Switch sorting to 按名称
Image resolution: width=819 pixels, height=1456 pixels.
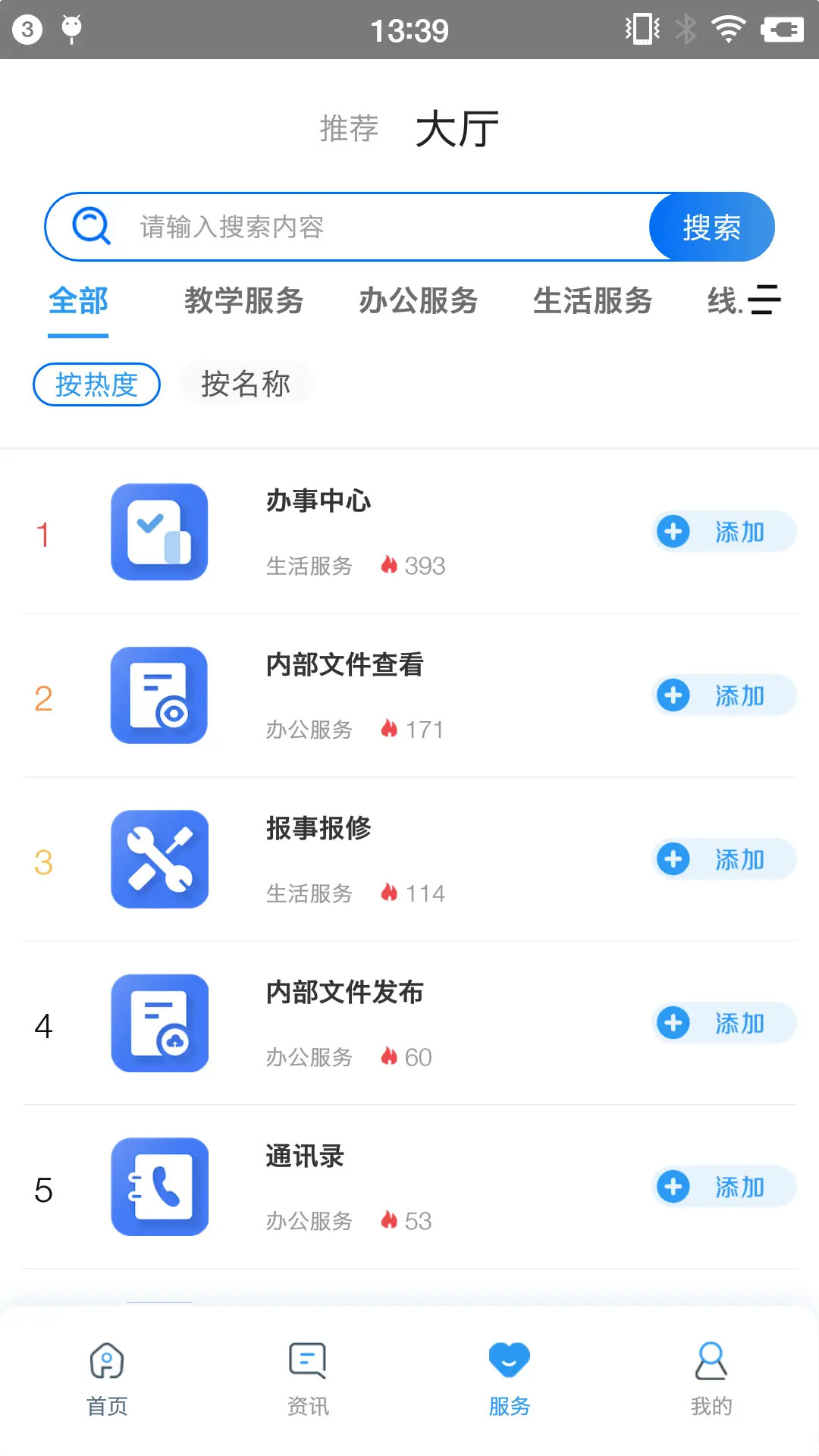tap(245, 384)
